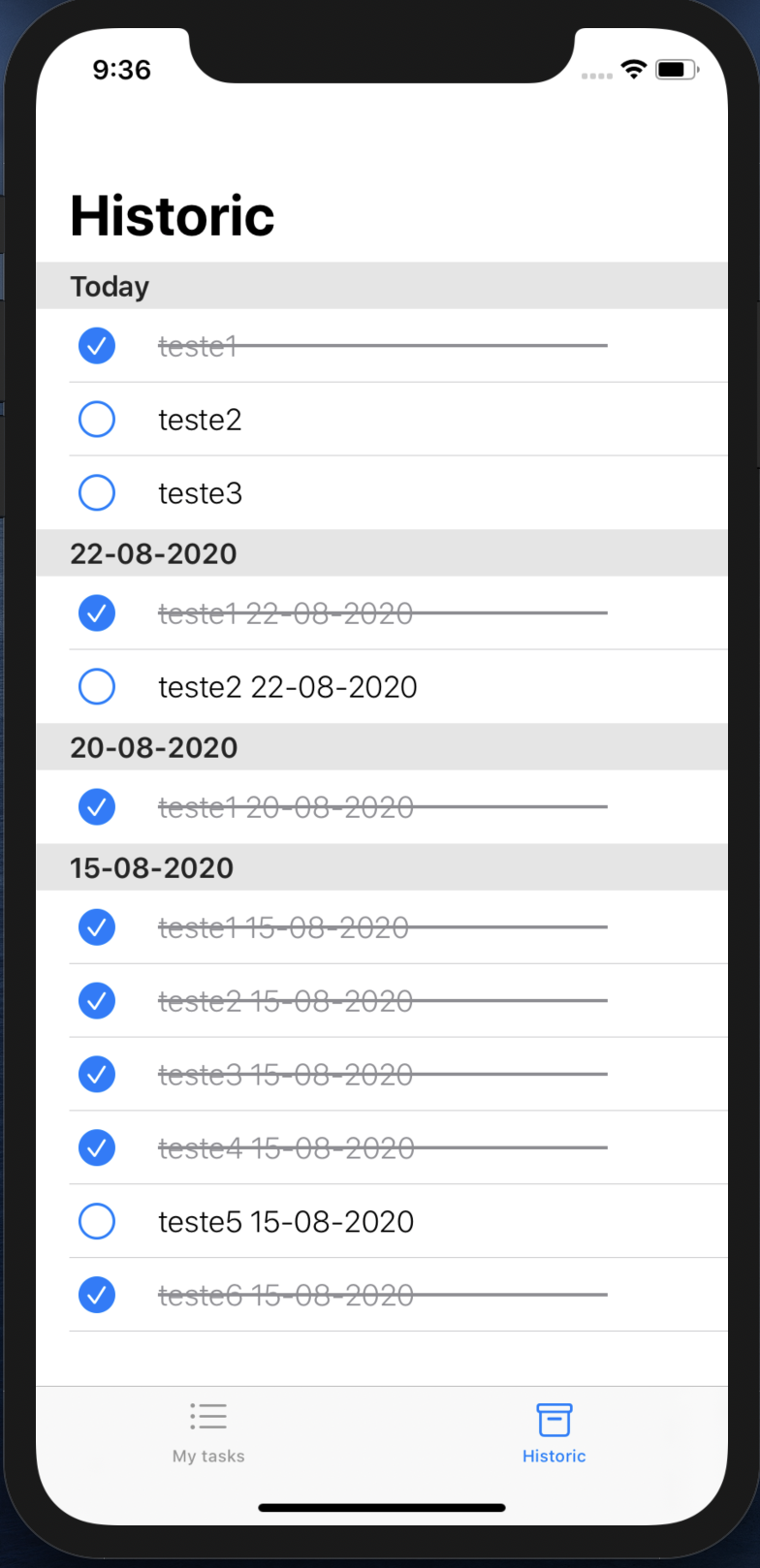Mark teste5 15-08-2020 as completed

click(x=97, y=1222)
